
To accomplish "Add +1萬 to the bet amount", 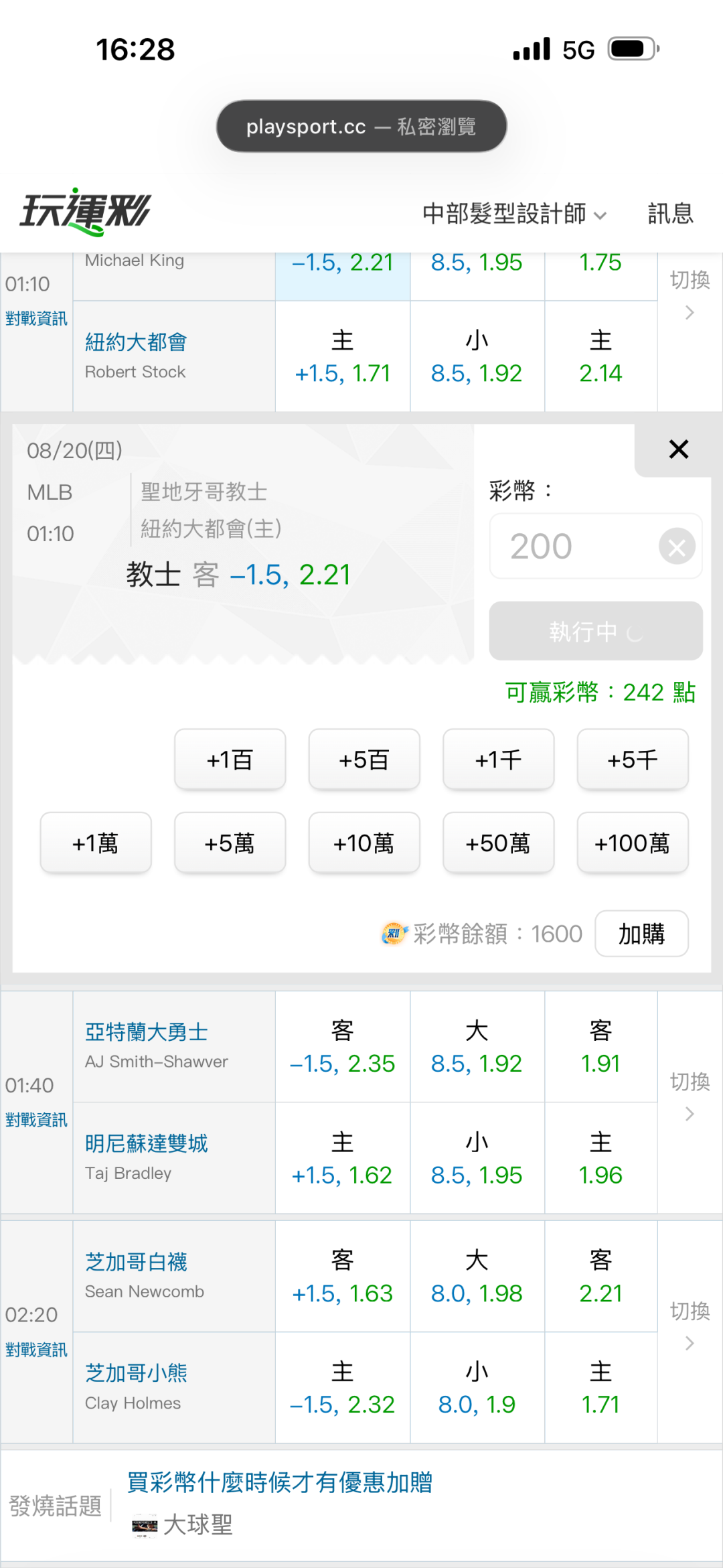I will (x=96, y=843).
